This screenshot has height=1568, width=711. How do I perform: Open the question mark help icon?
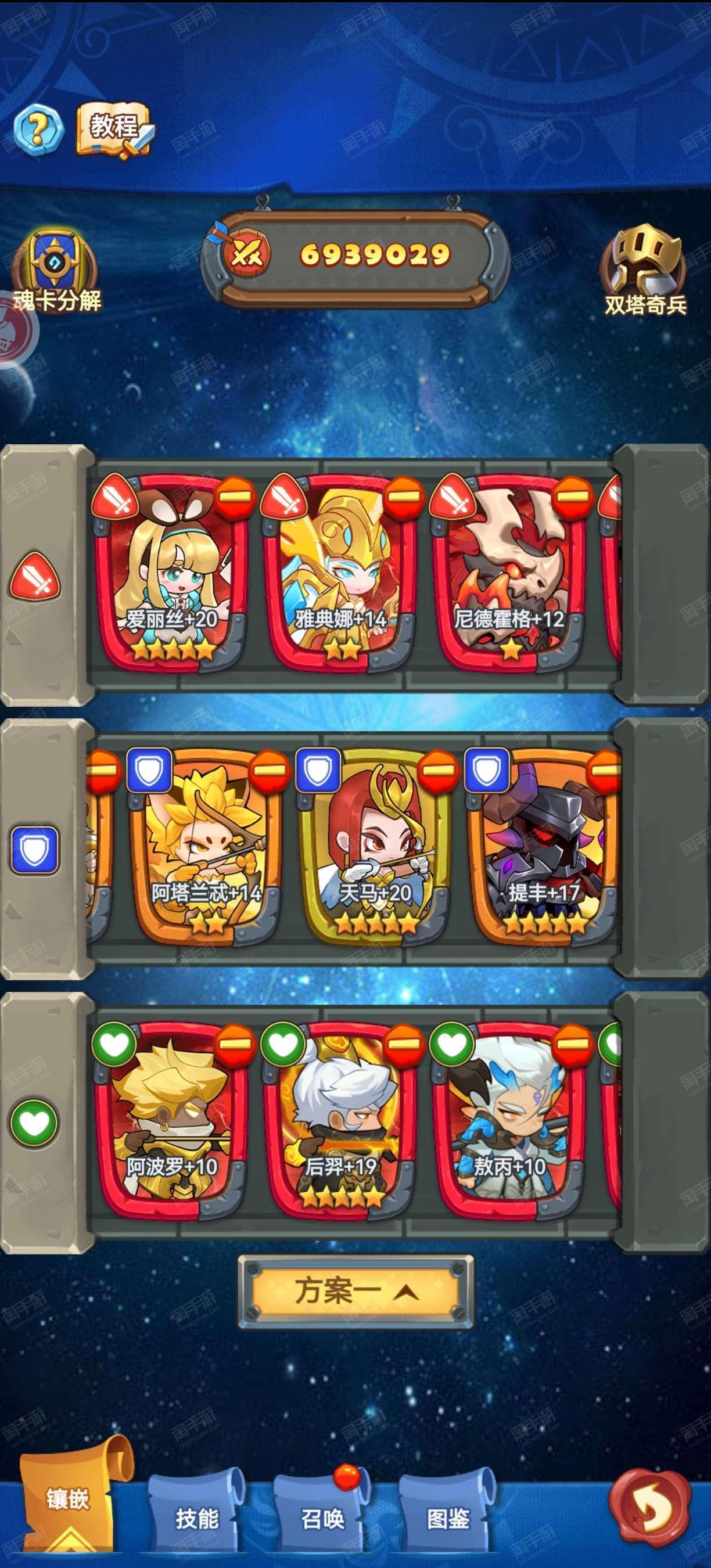(x=38, y=129)
